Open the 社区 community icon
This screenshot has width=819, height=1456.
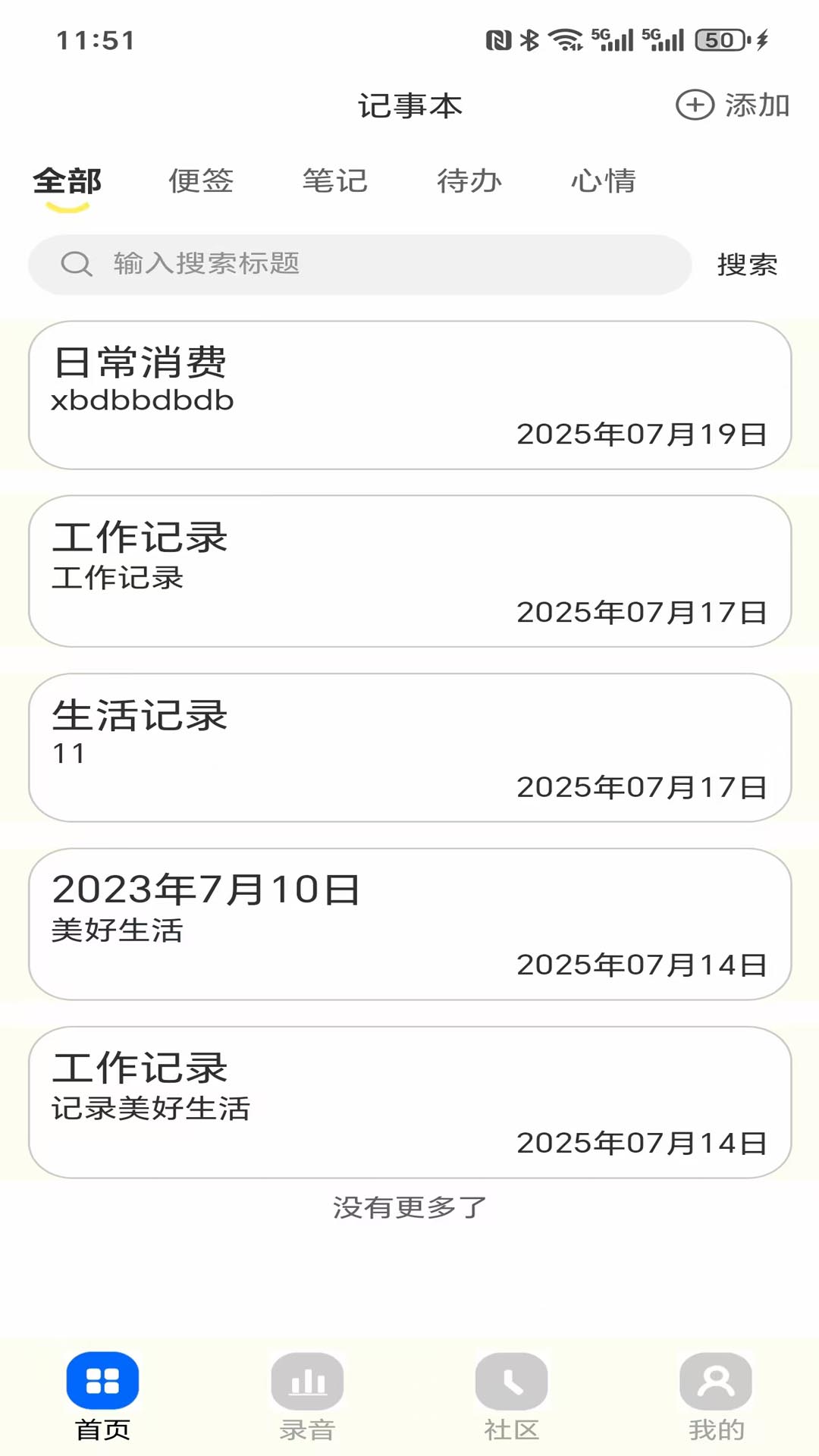pyautogui.click(x=512, y=1382)
